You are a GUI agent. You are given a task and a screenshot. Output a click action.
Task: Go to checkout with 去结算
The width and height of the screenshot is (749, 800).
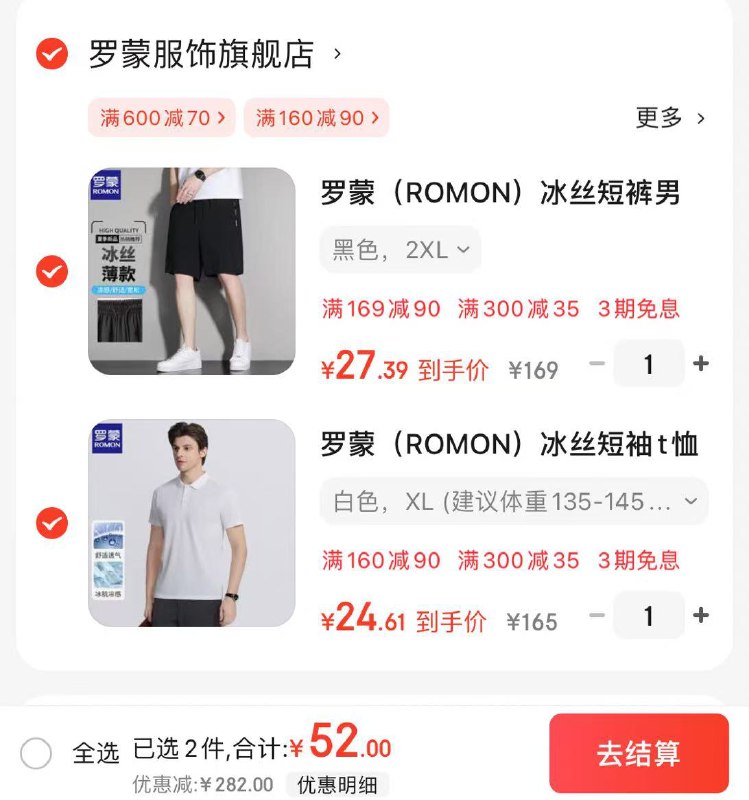638,753
